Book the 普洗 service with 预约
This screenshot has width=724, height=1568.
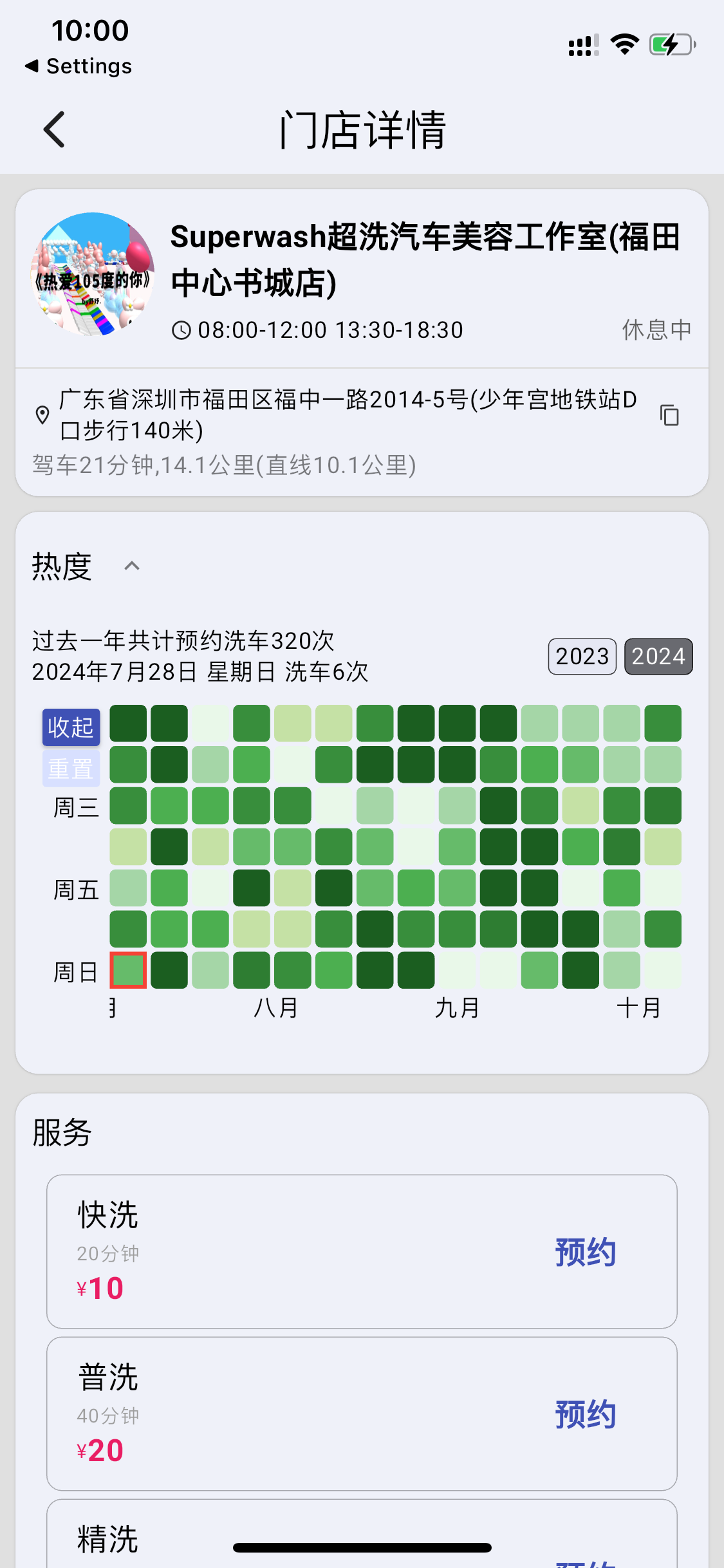click(585, 1415)
